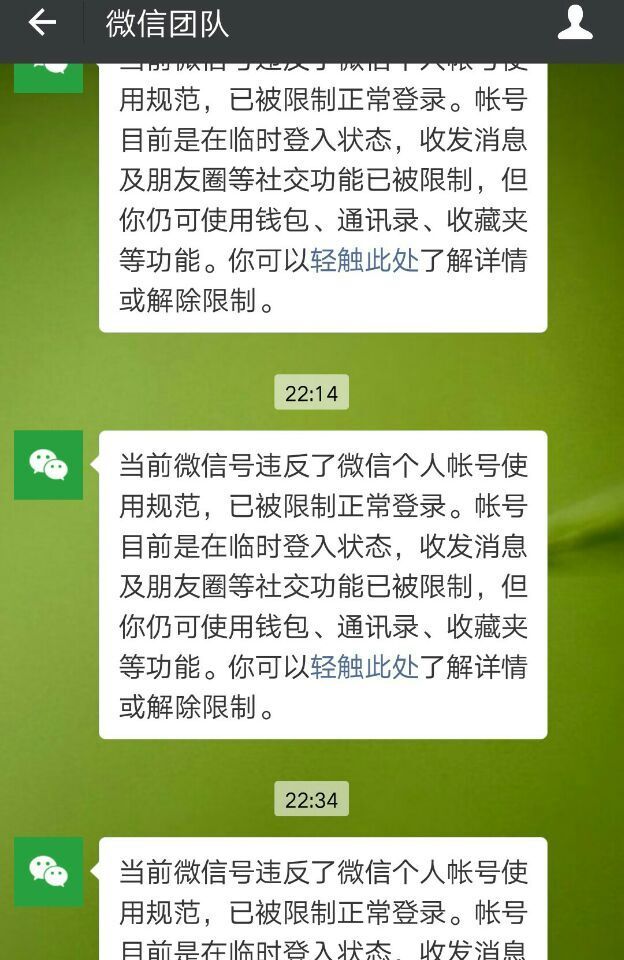The image size is (624, 960).
Task: Open the WeChat Team avatar beside the 22:14 message
Action: pos(48,465)
